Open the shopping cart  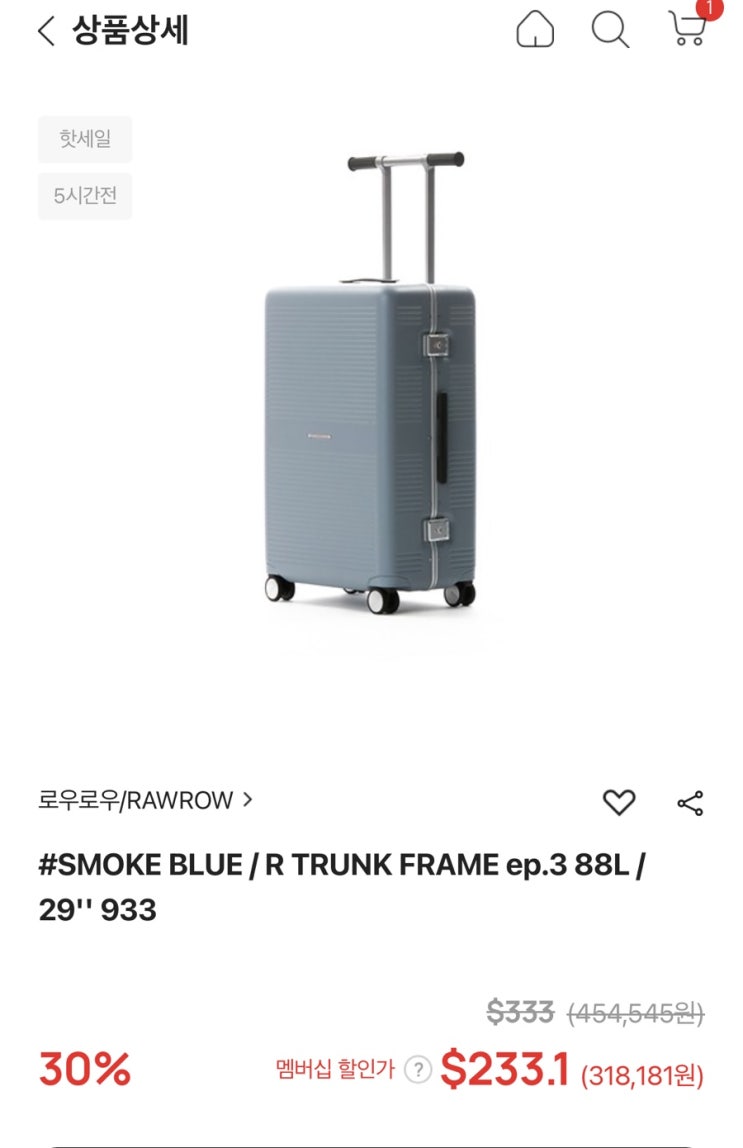(x=687, y=29)
